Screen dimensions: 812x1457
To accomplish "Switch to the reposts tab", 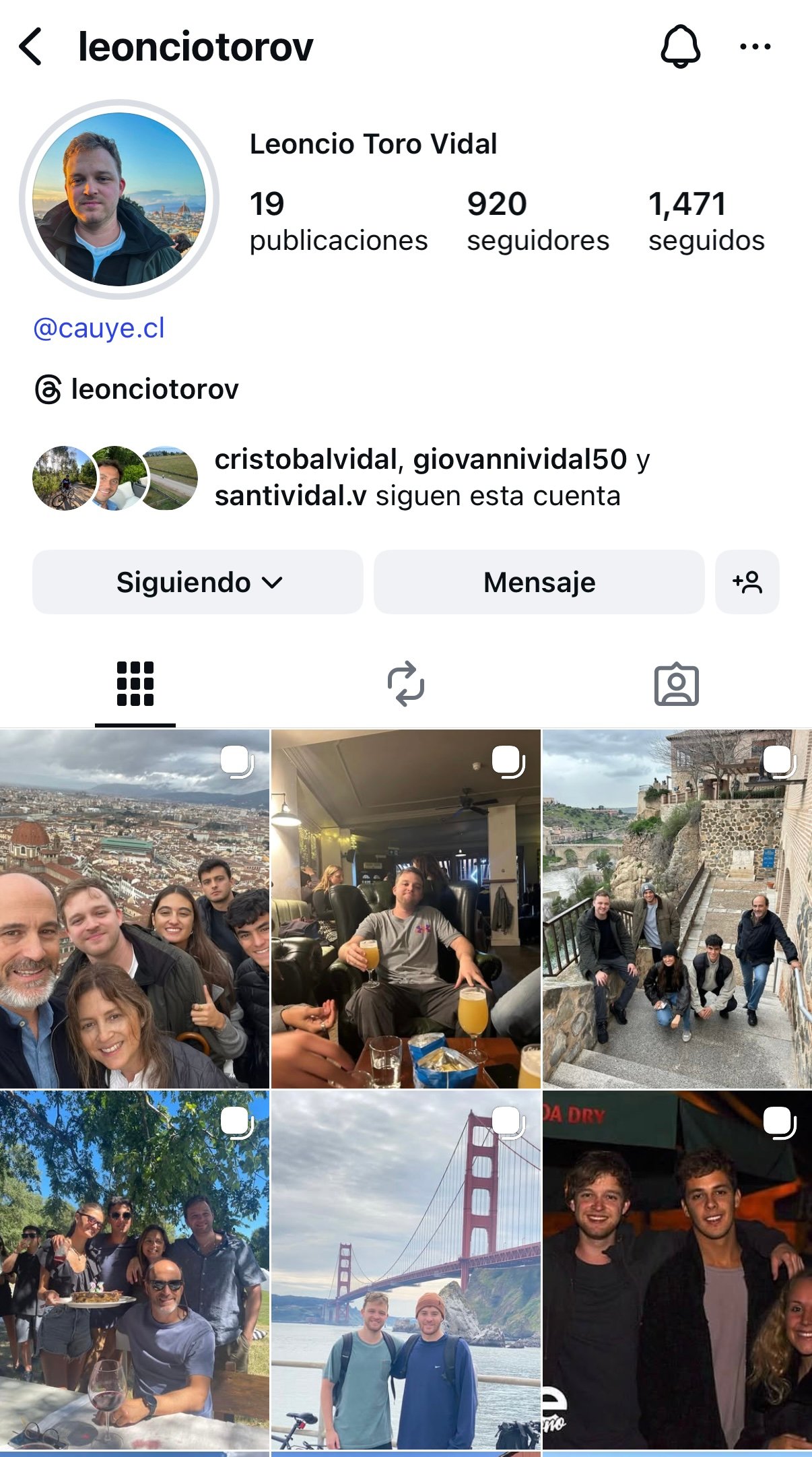I will coord(406,684).
